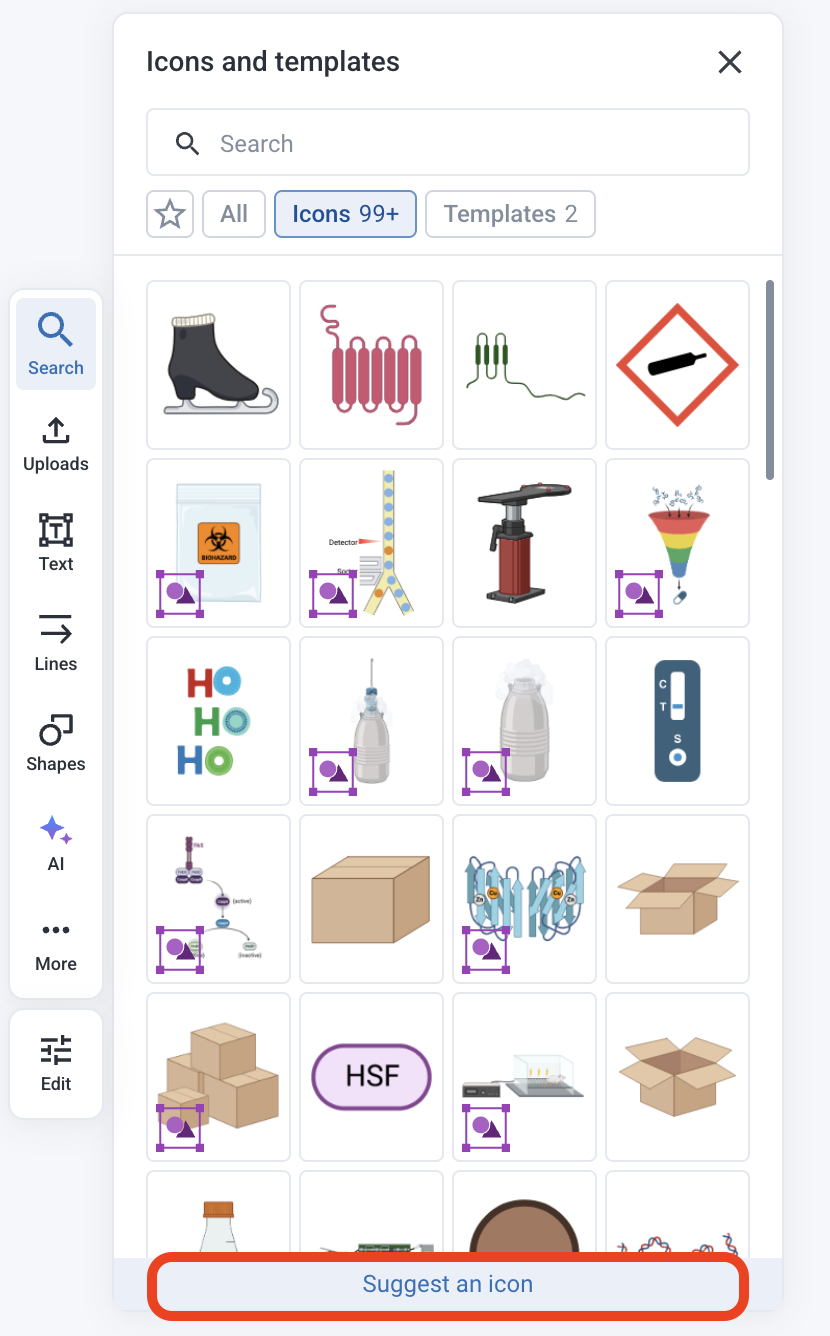Open Uploads in the side toolbar

tap(56, 444)
